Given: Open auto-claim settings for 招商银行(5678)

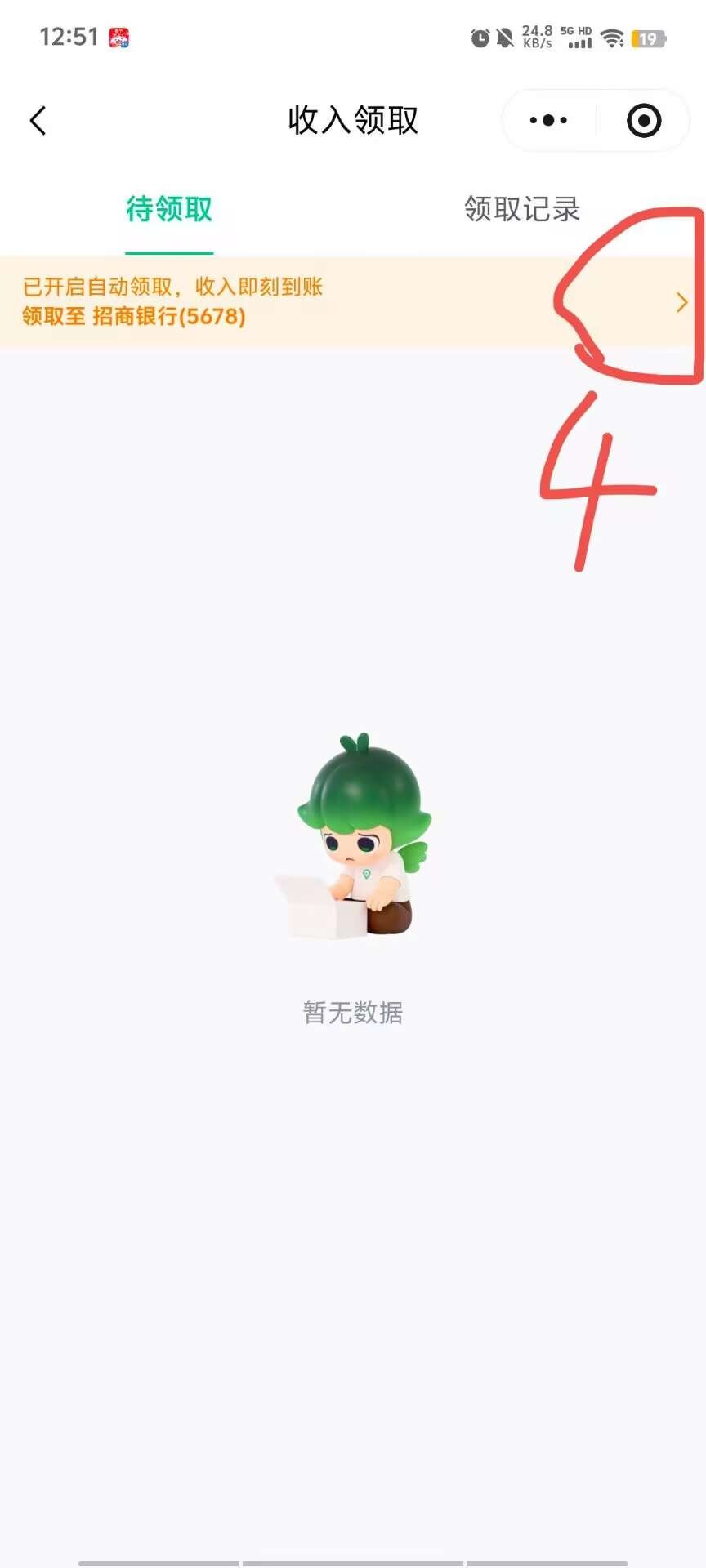Looking at the screenshot, I should pos(681,302).
